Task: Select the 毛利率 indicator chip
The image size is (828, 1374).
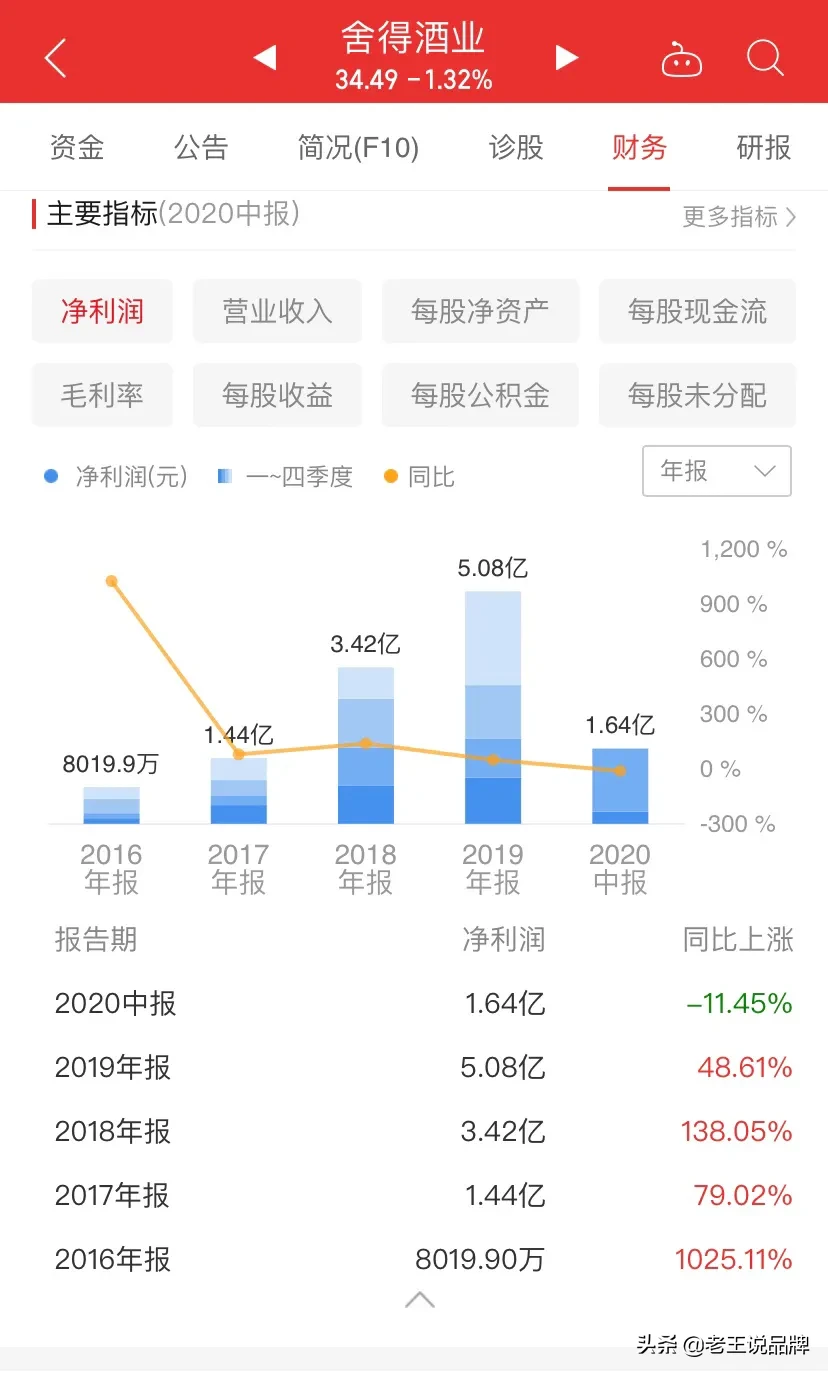Action: click(102, 395)
